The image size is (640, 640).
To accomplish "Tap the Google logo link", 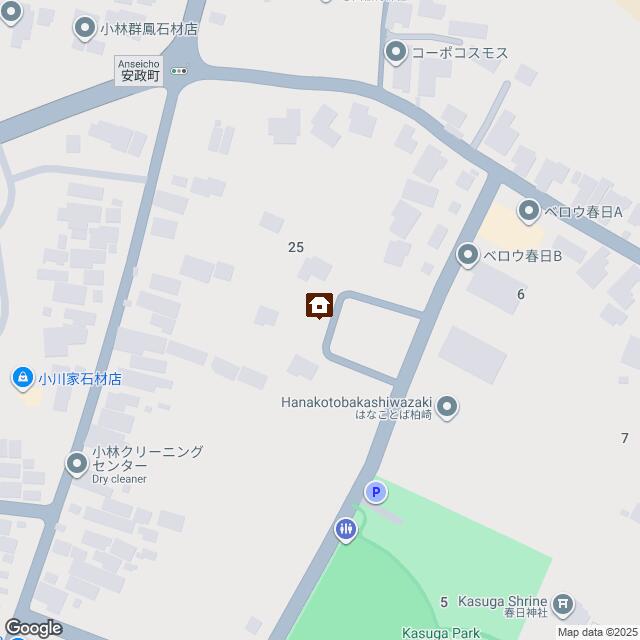I will tap(32, 628).
